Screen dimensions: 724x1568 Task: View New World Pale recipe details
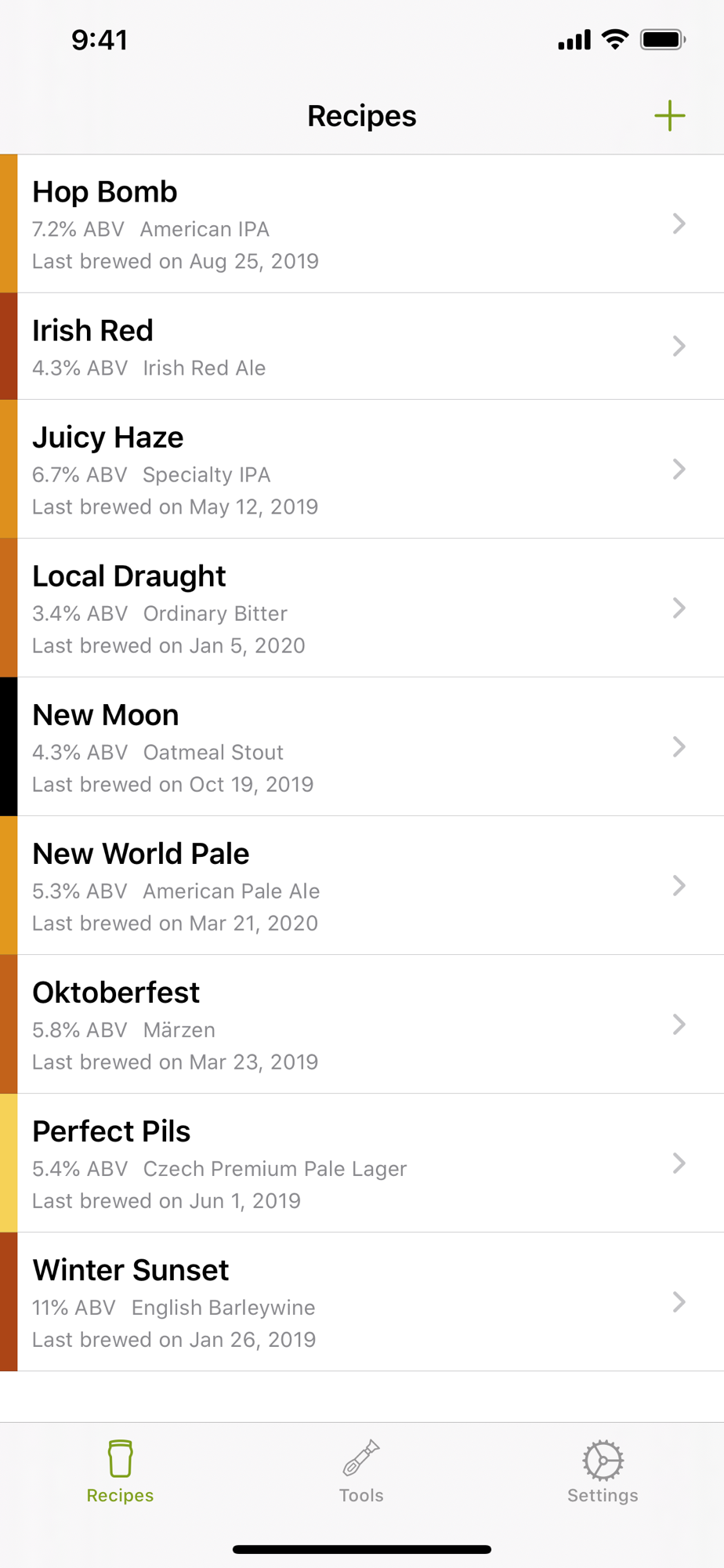[362, 886]
